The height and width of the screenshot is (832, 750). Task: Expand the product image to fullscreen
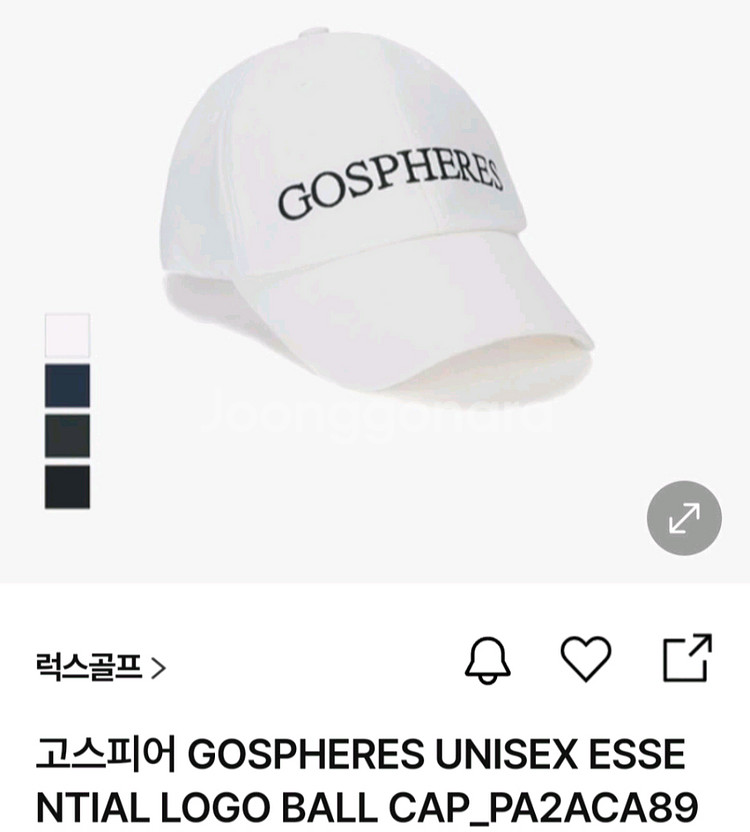pos(684,517)
